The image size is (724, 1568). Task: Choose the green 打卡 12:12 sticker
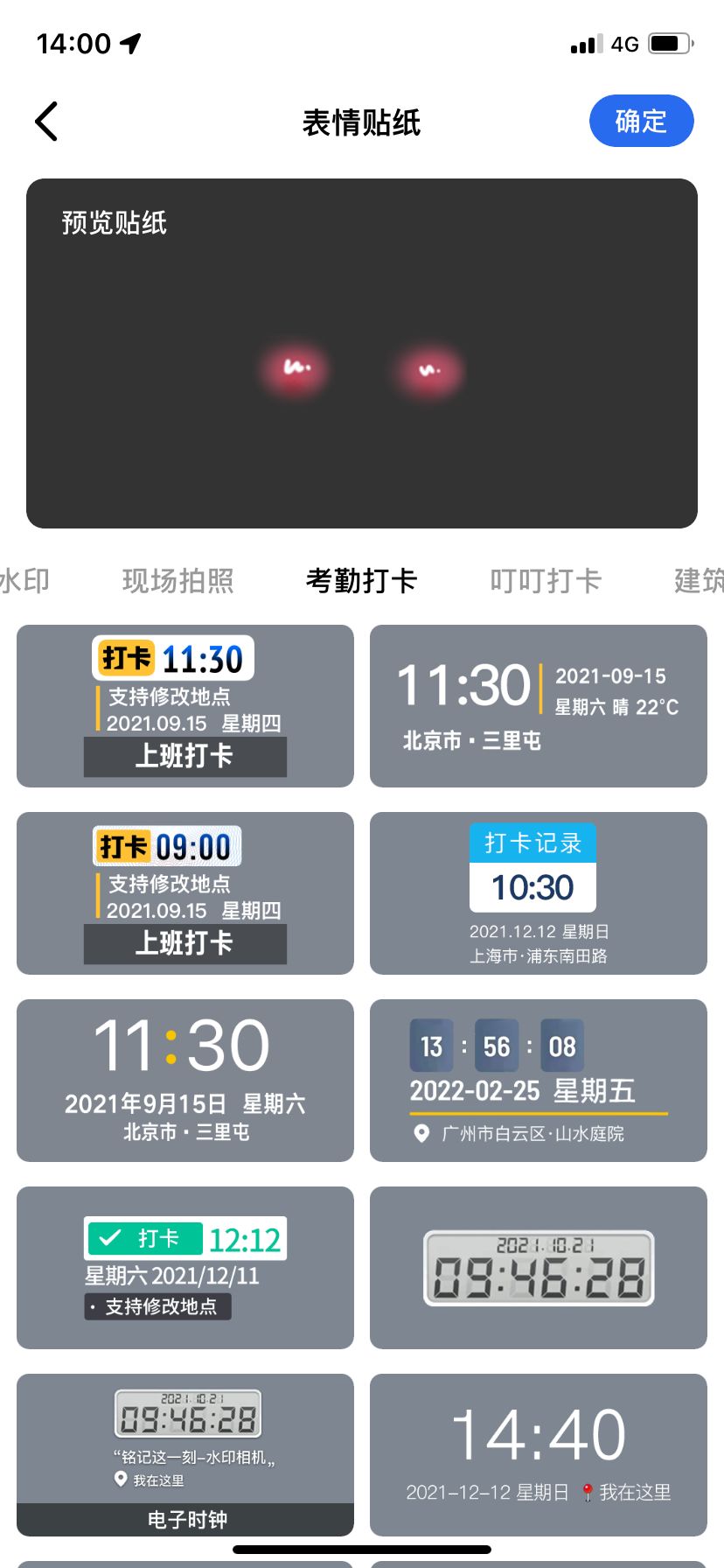[185, 1268]
